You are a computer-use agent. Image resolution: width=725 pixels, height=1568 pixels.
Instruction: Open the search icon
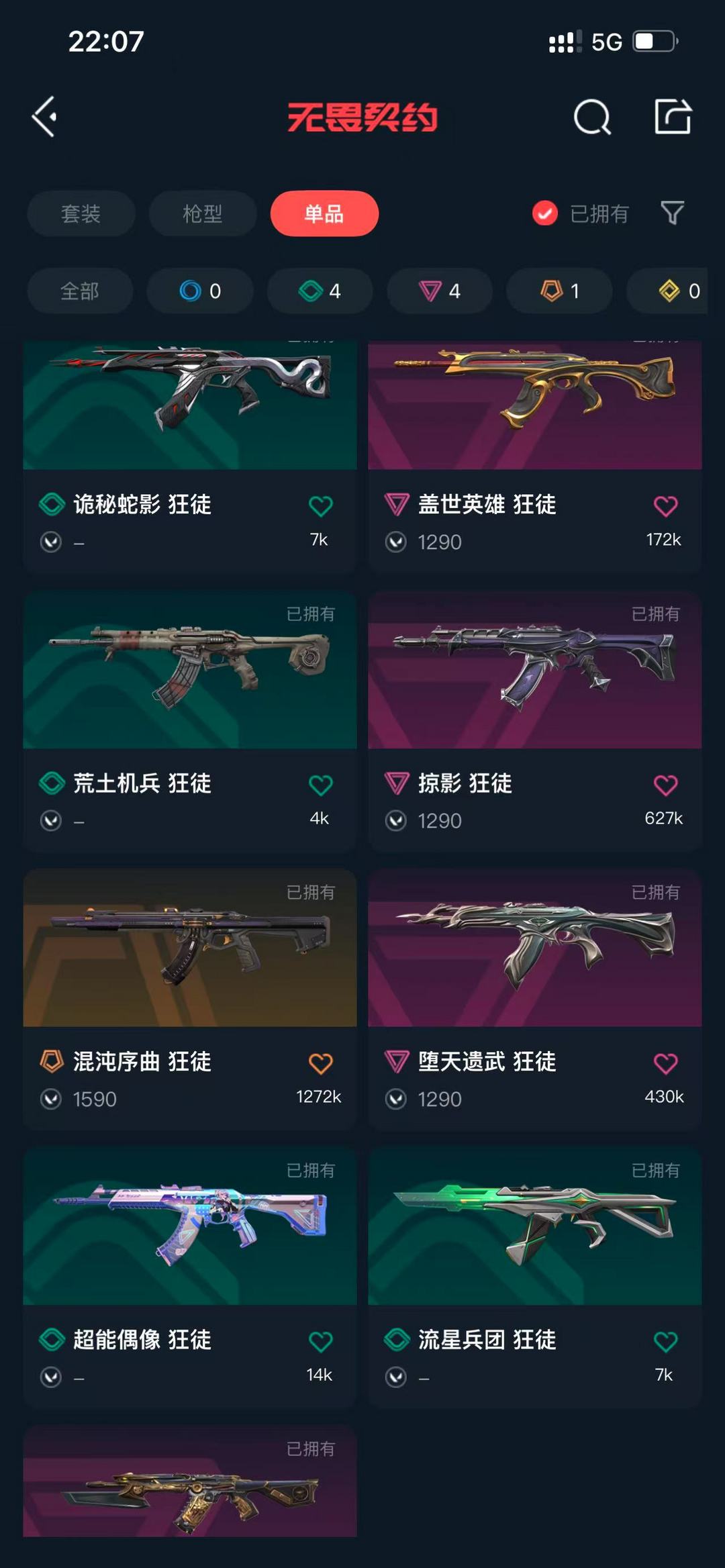point(592,117)
